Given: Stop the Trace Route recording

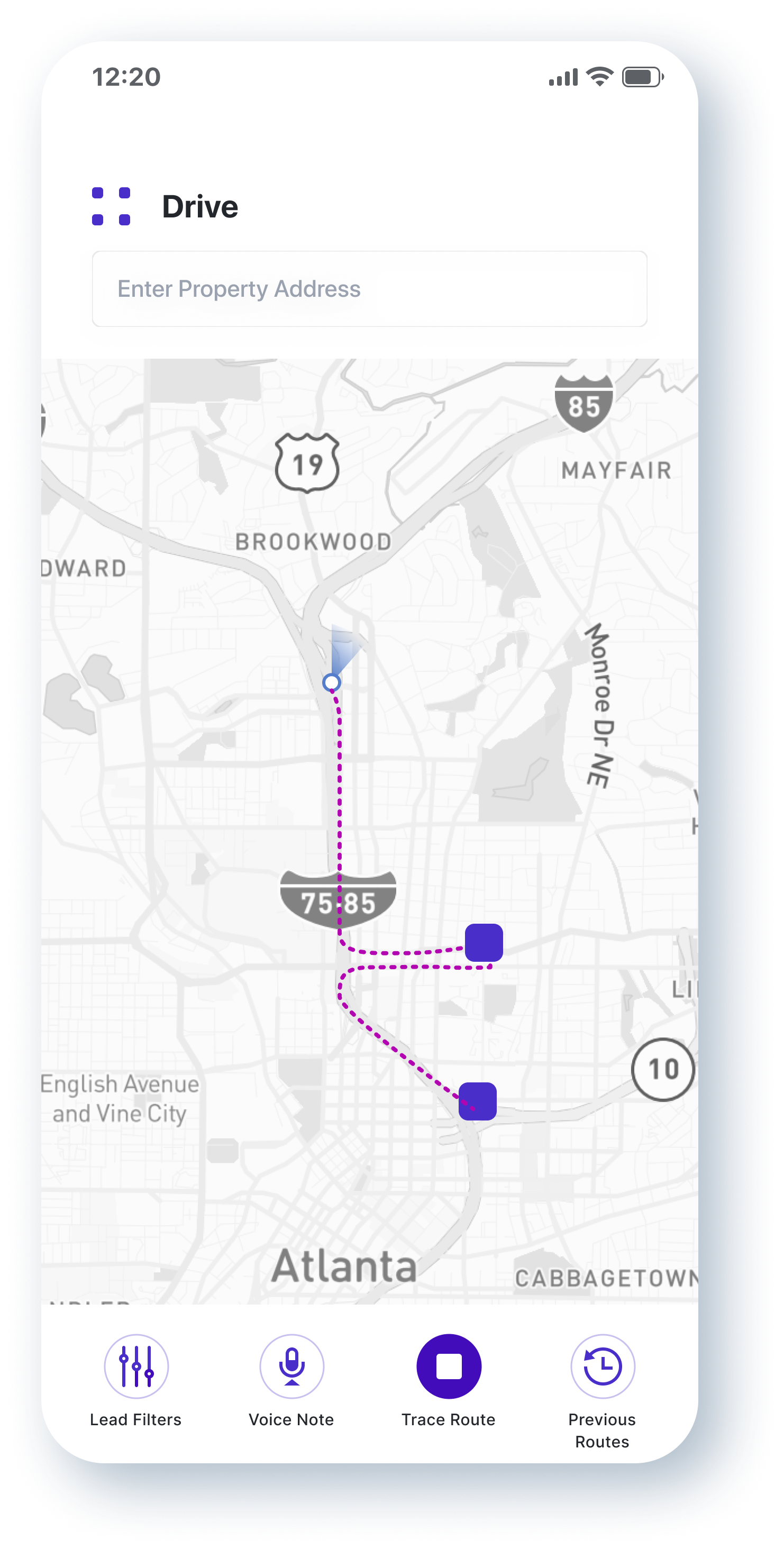Looking at the screenshot, I should point(449,1366).
